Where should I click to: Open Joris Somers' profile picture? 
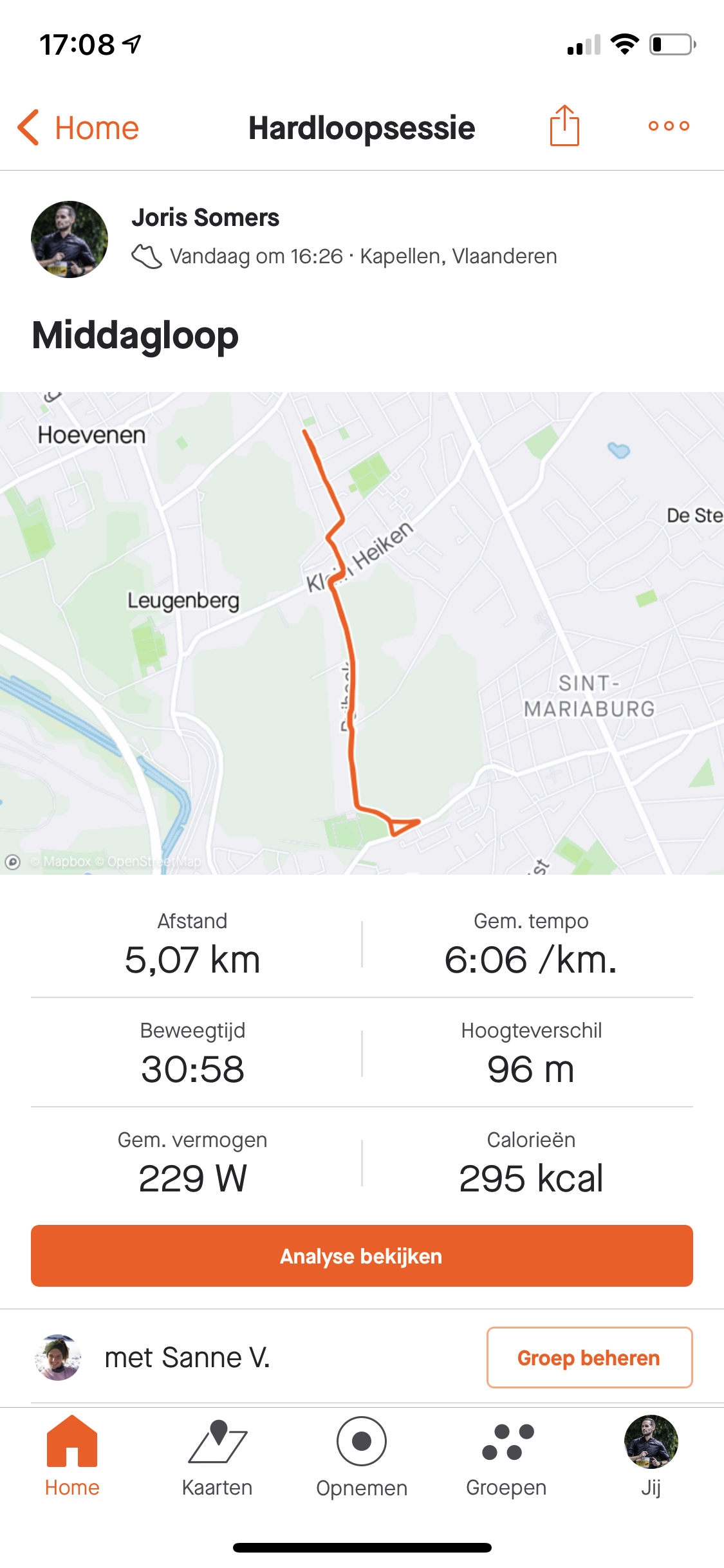pos(70,239)
